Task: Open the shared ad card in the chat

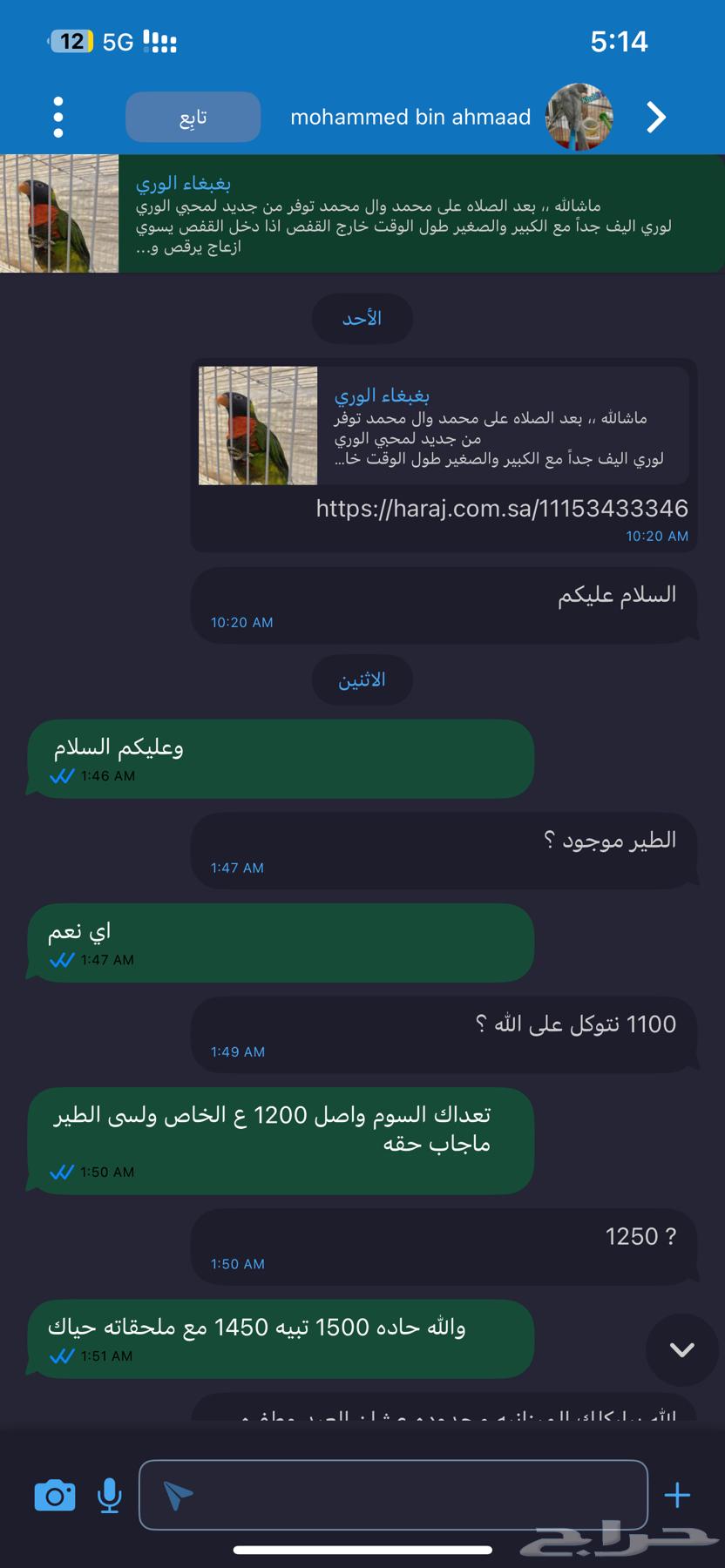Action: click(x=443, y=425)
